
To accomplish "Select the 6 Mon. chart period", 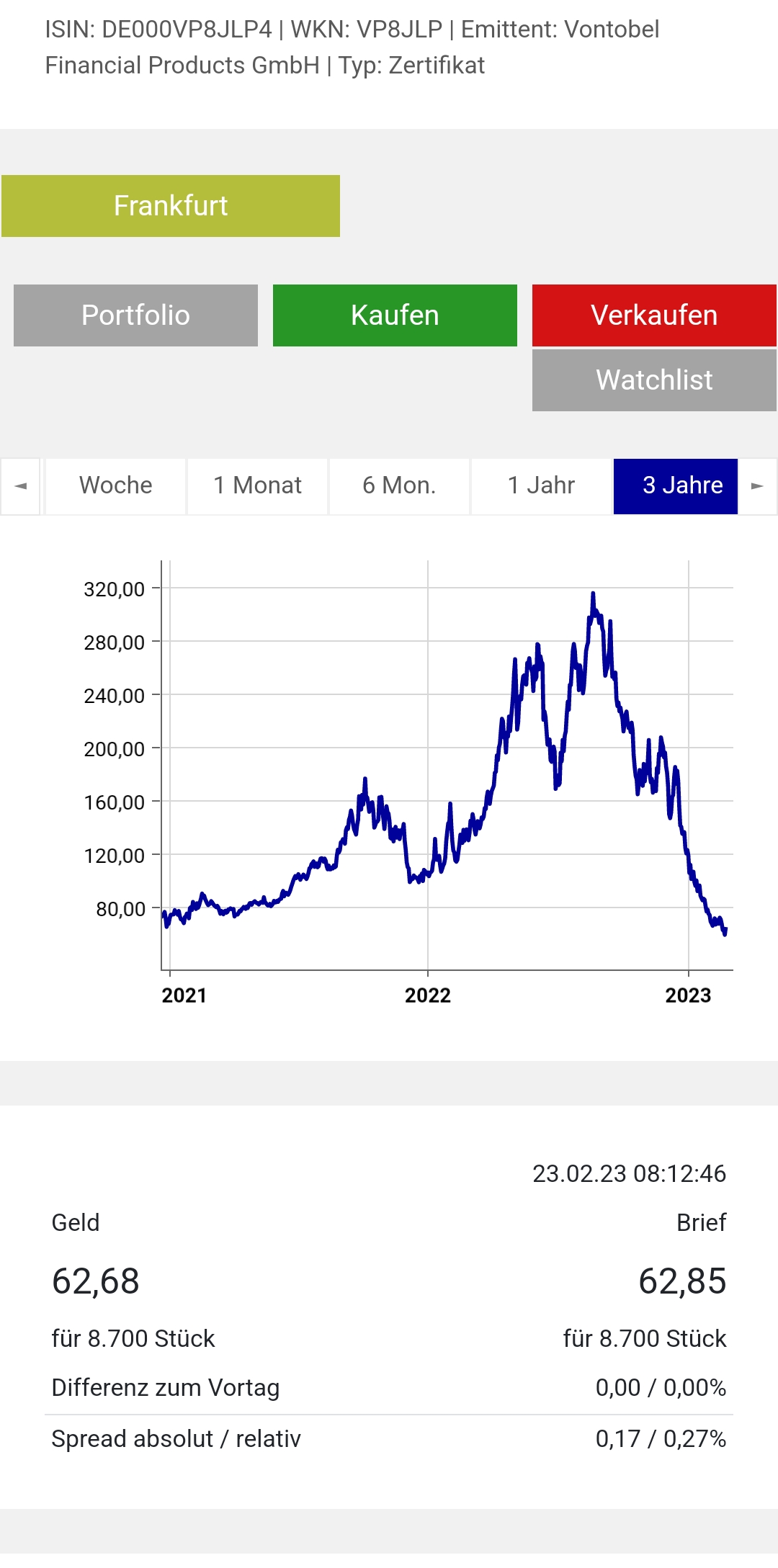I will (399, 486).
